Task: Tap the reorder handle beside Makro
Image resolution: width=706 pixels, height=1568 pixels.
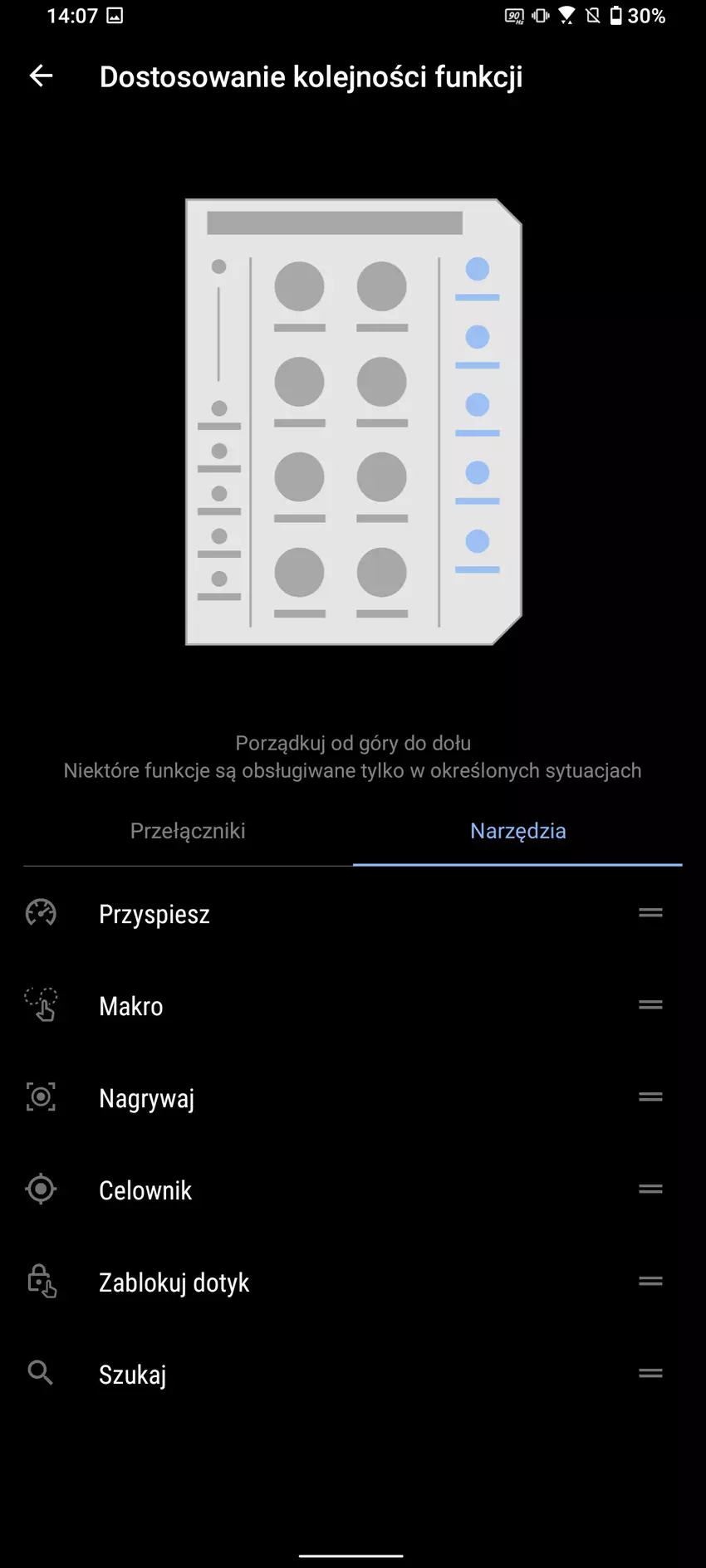Action: coord(650,1004)
